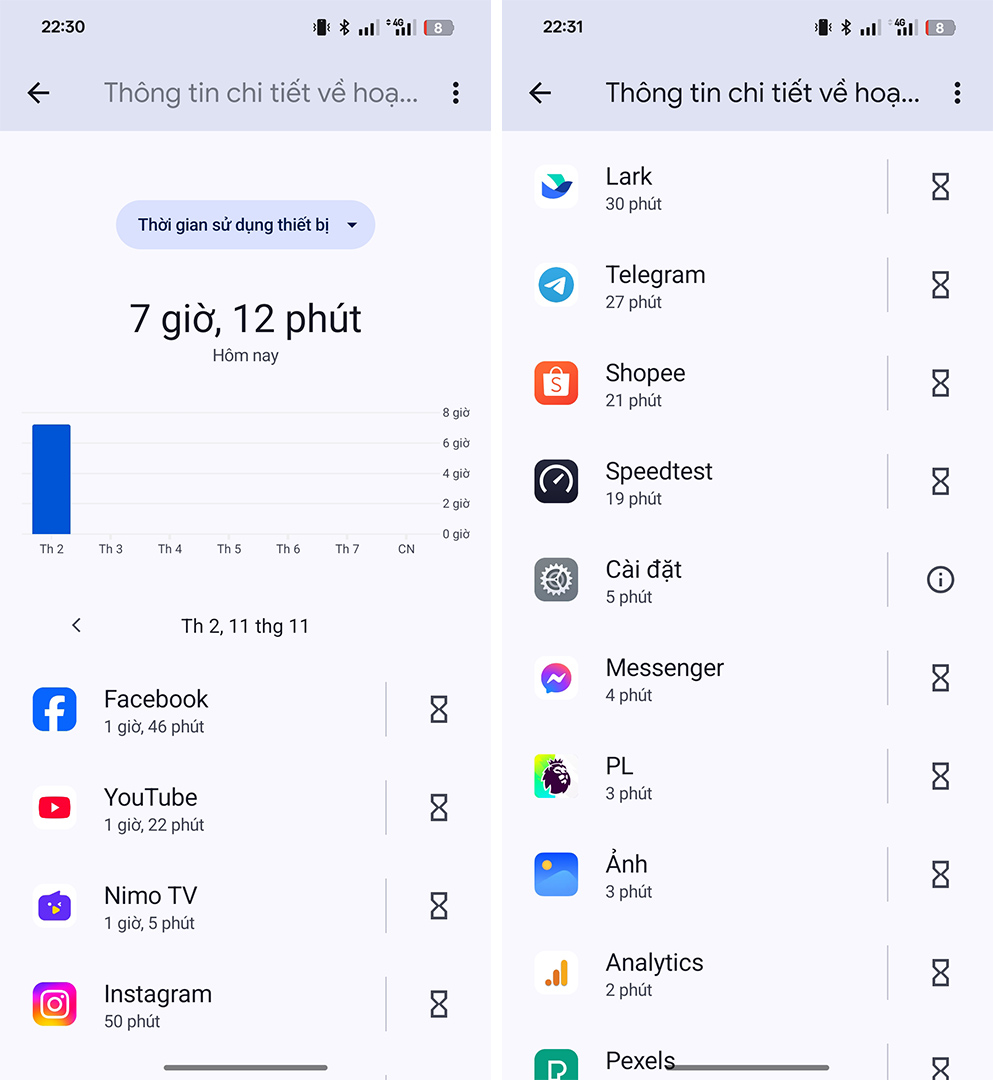Set an app timer for PL

(940, 776)
